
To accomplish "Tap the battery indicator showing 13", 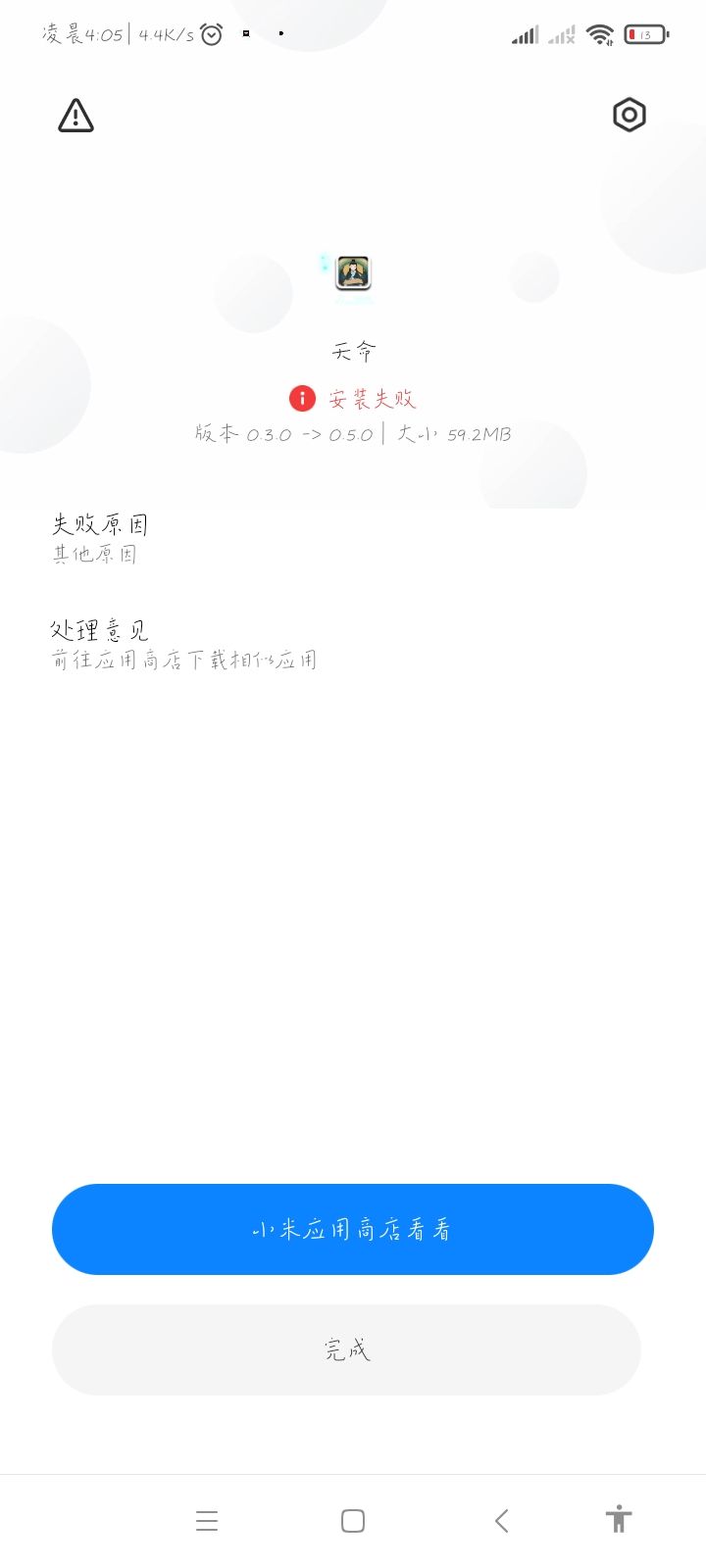I will coord(645,33).
